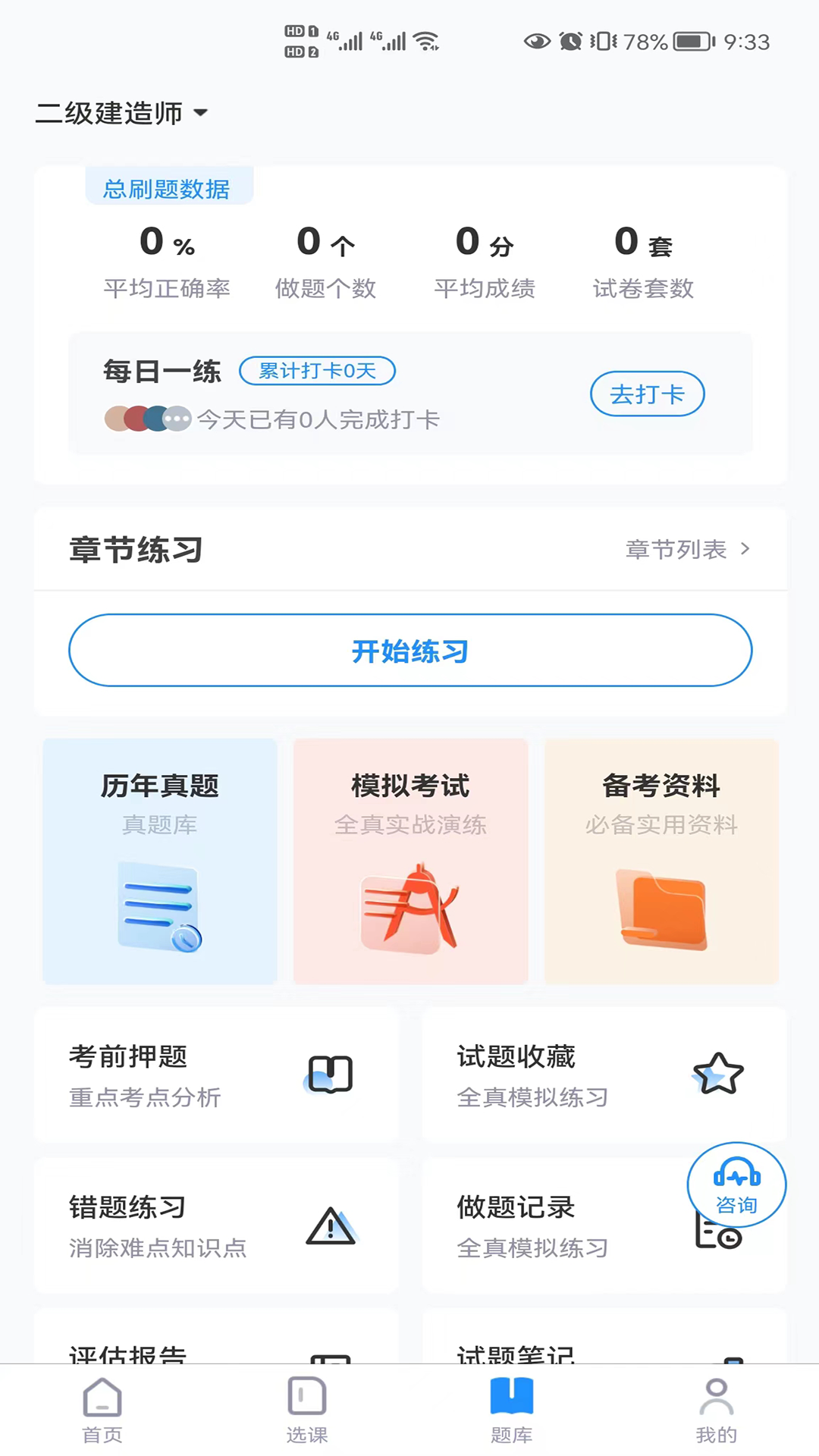Screen dimensions: 819x1456
Task: Switch to the 我的 tab
Action: [716, 1410]
